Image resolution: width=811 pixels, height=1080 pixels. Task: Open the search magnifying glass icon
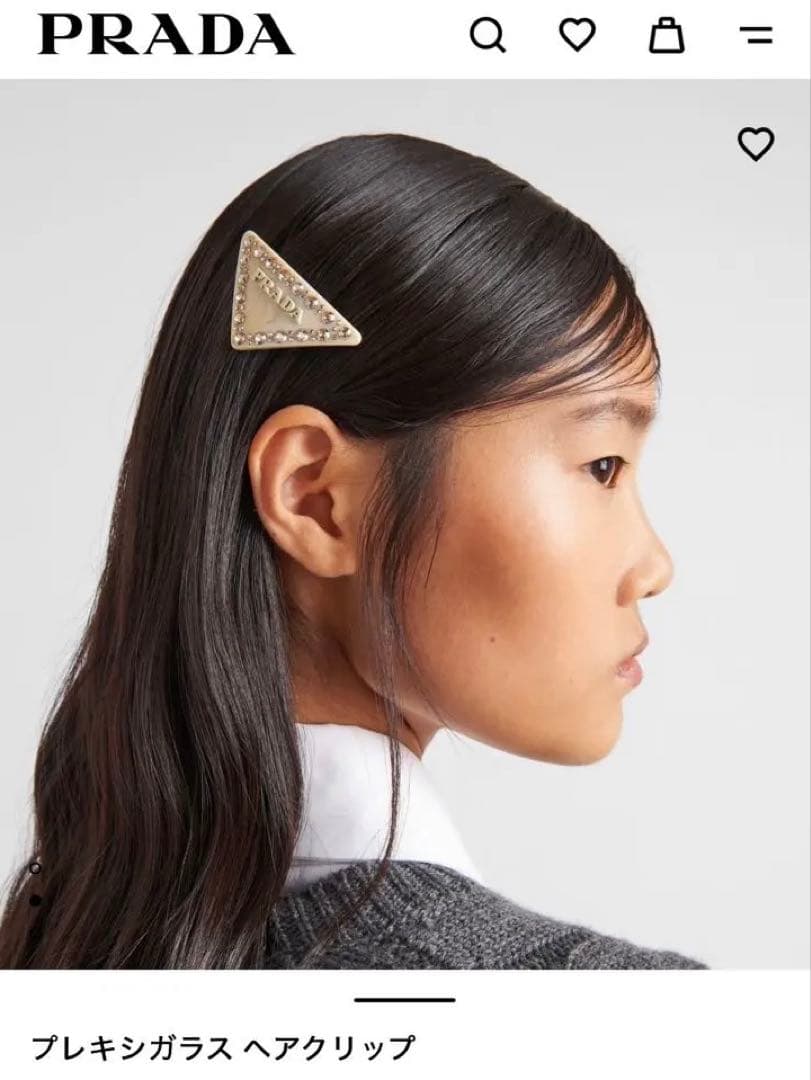487,35
